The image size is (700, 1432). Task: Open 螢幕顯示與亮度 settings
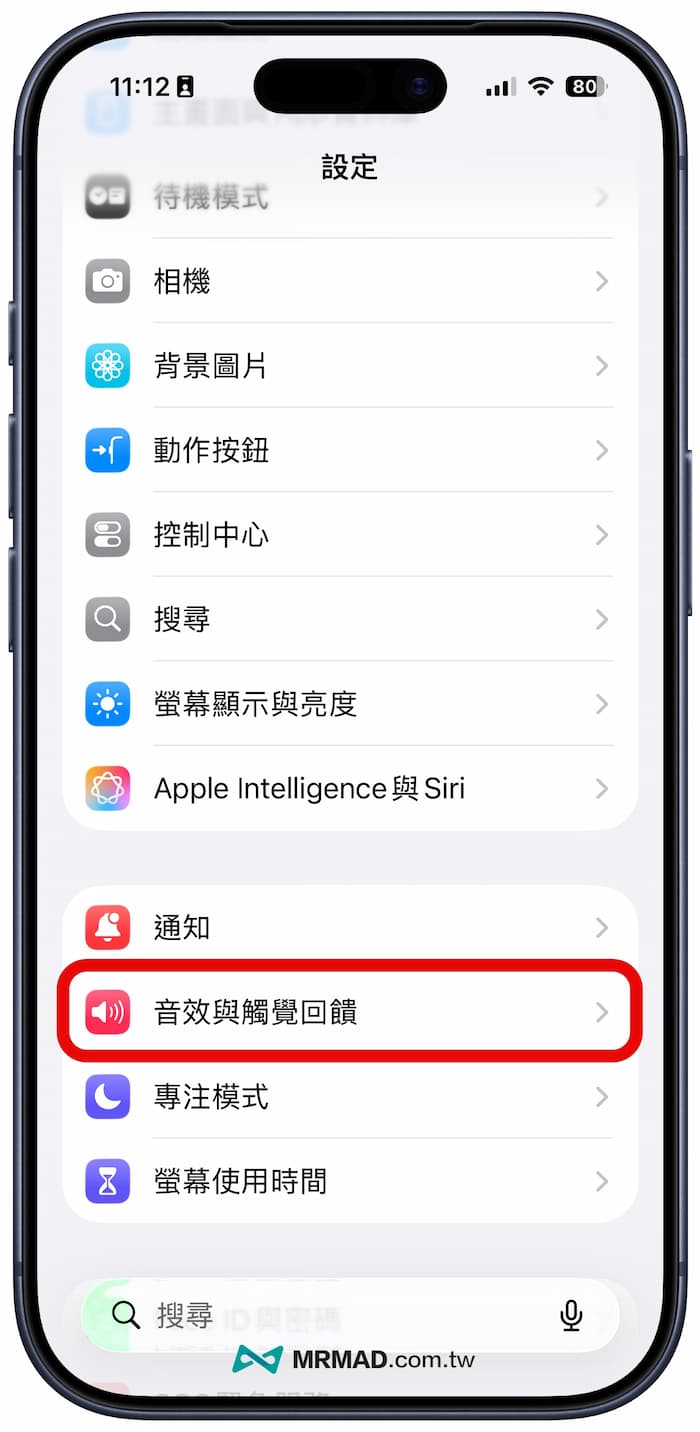click(x=348, y=704)
